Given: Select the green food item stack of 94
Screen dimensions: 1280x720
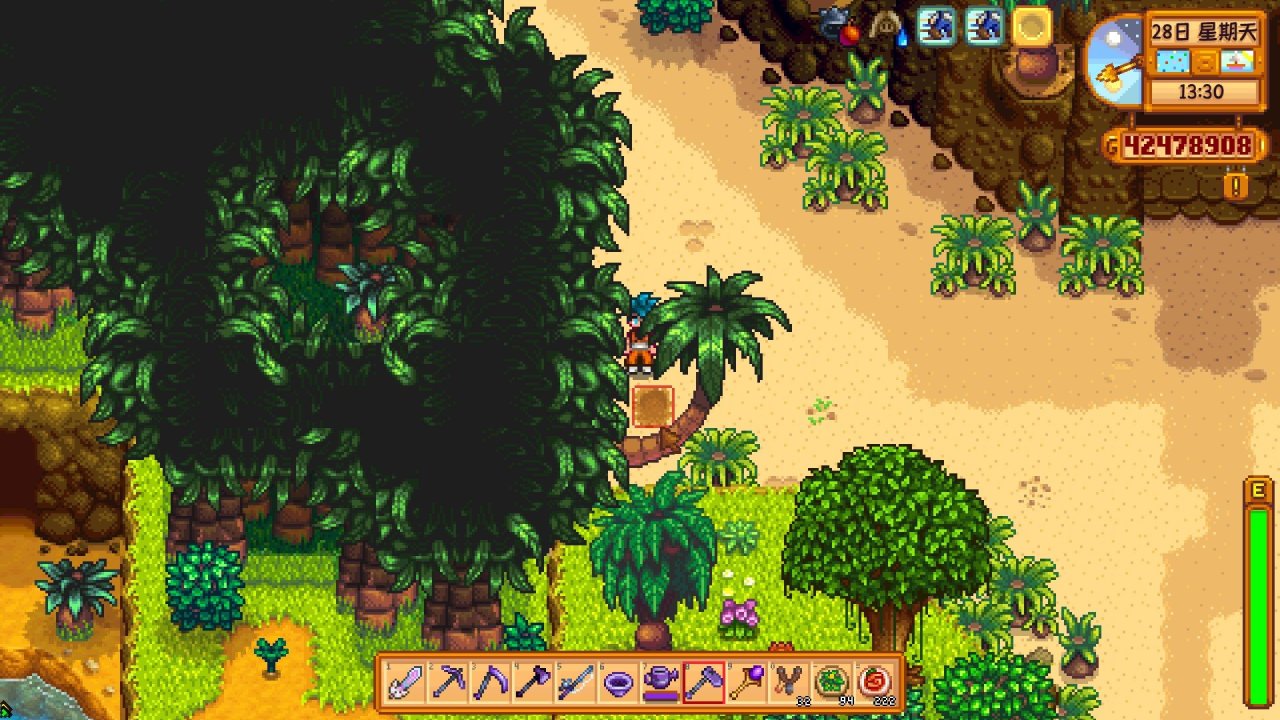Looking at the screenshot, I should click(x=833, y=684).
